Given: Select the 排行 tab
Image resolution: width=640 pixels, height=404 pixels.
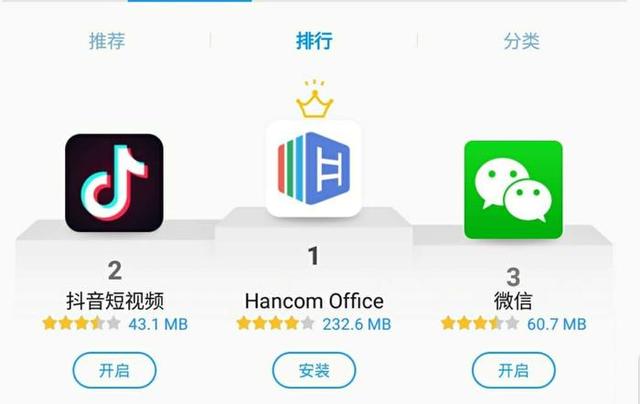Looking at the screenshot, I should pos(314,41).
